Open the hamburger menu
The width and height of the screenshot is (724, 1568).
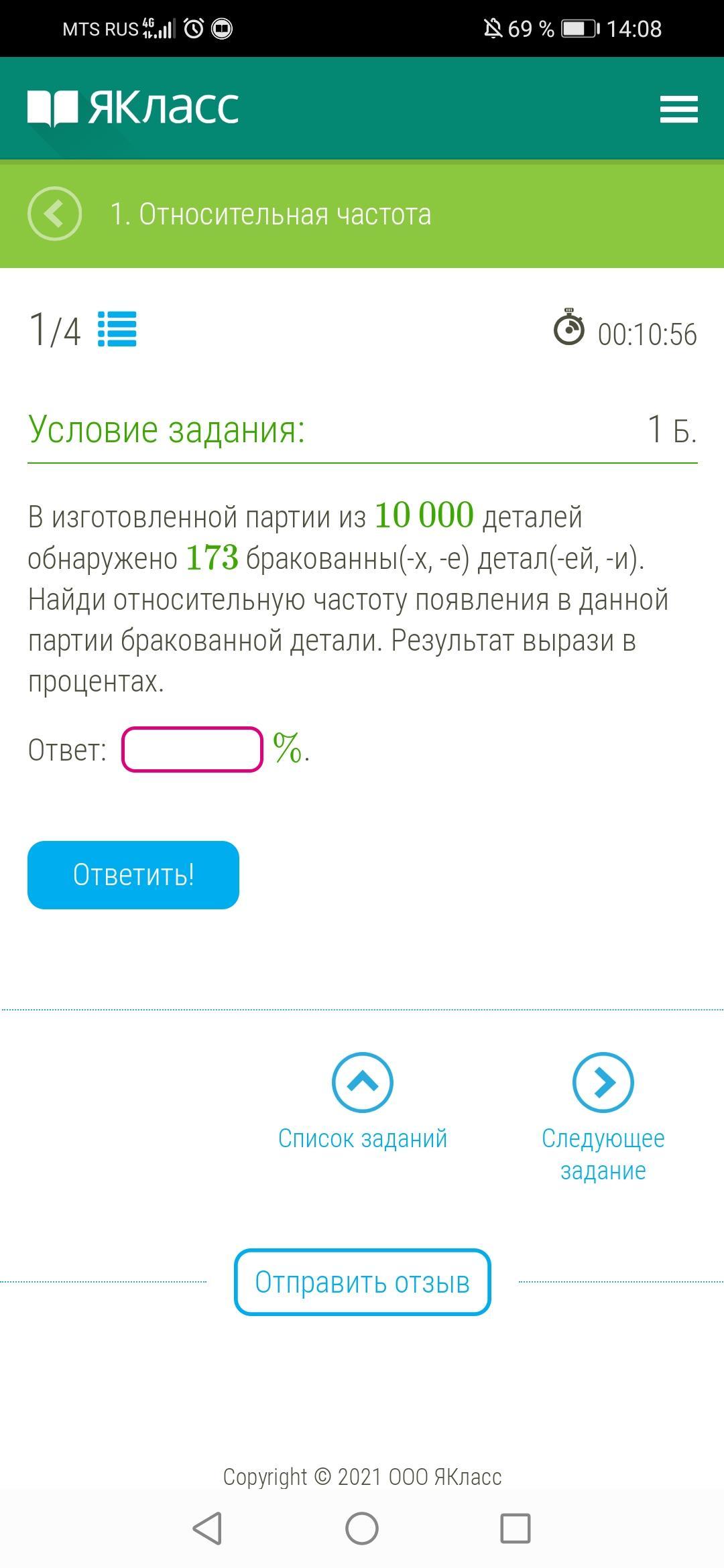(x=678, y=109)
